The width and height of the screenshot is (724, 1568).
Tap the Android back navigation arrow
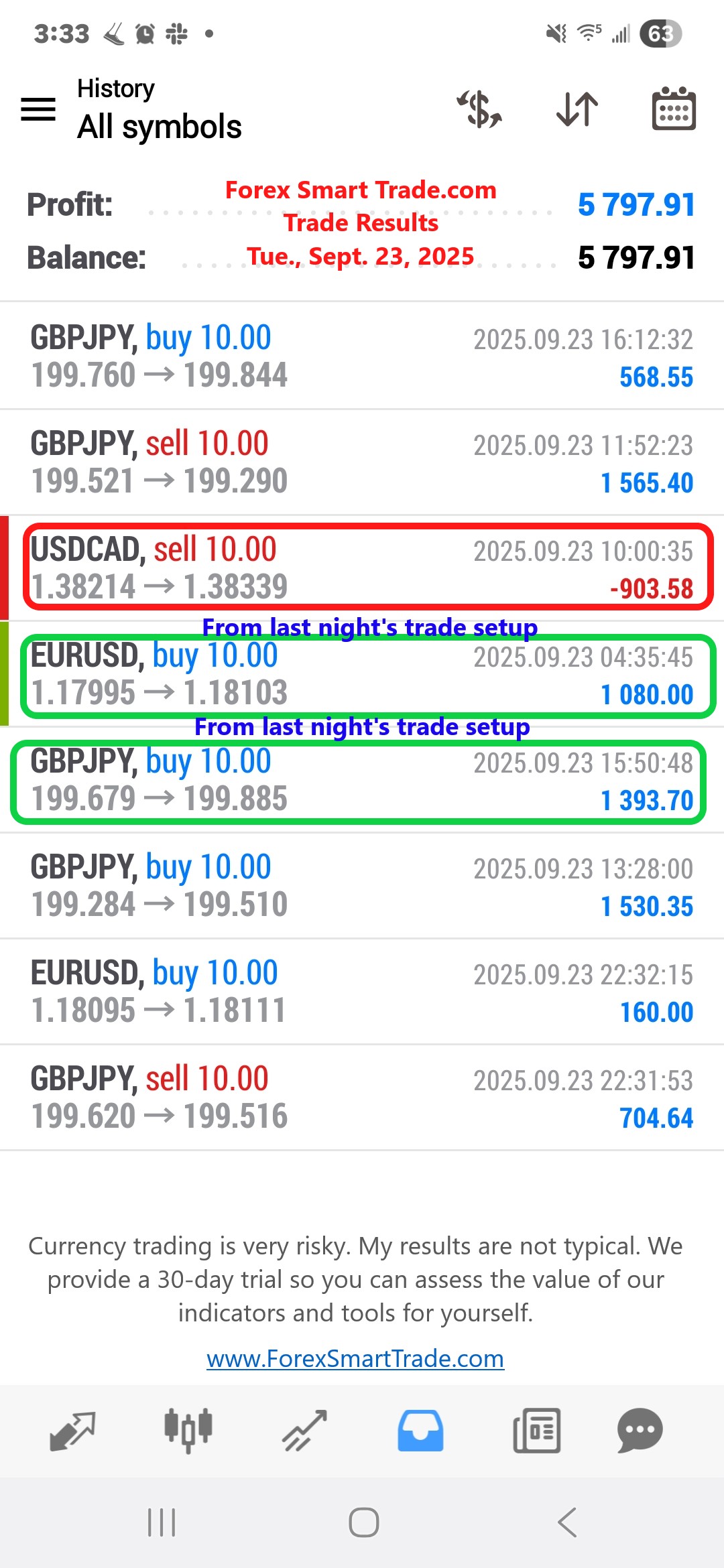tap(566, 1521)
